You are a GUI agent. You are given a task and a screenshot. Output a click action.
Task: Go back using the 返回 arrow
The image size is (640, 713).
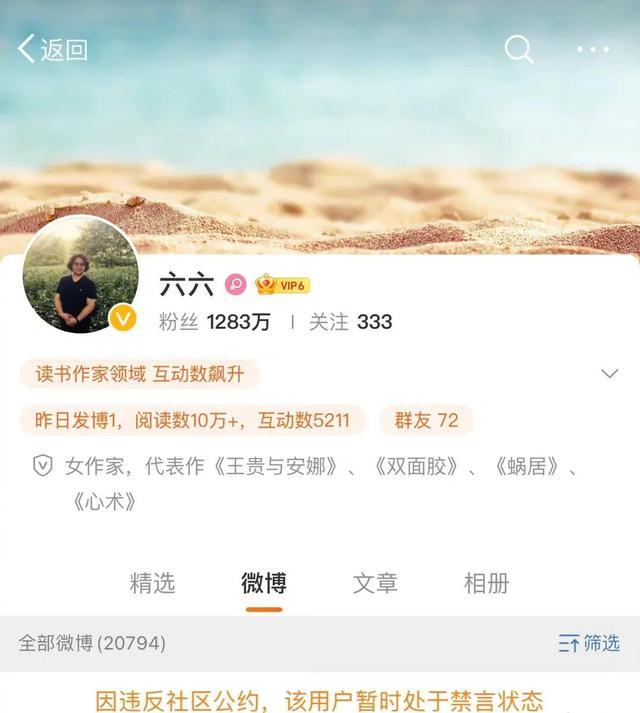pyautogui.click(x=52, y=49)
